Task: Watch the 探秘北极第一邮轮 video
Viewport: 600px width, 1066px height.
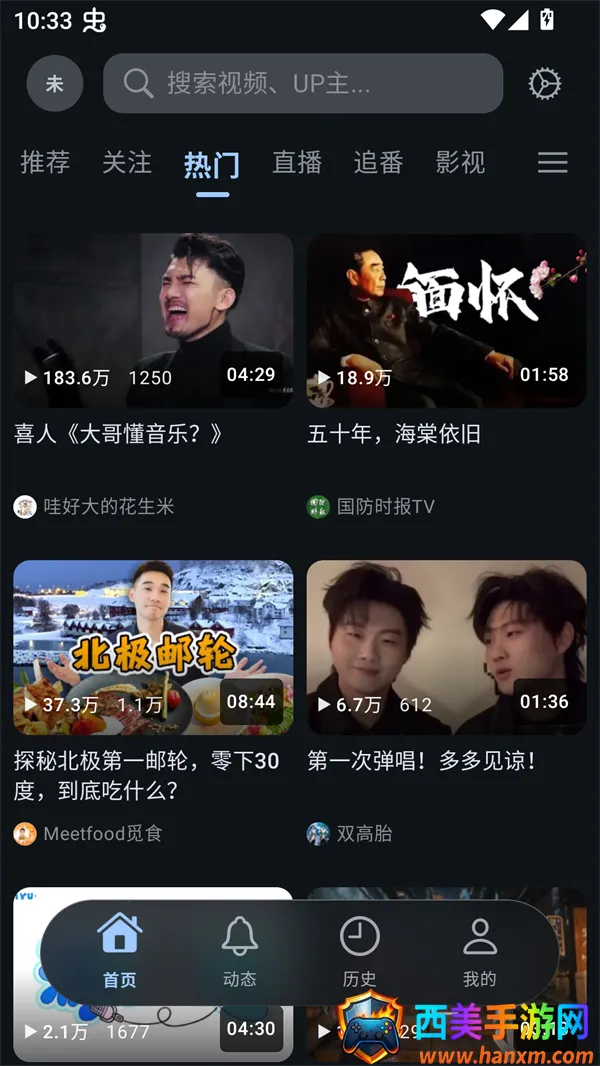Action: 153,647
